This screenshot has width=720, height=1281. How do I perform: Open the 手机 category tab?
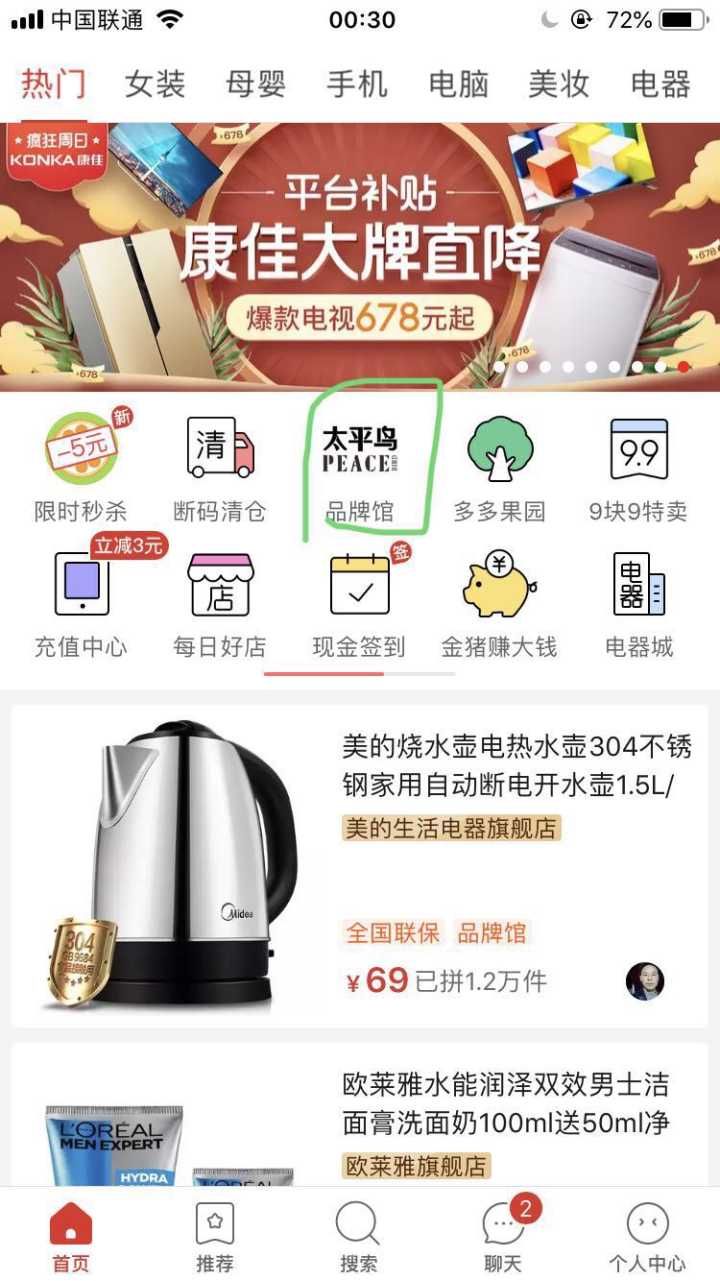click(x=357, y=84)
